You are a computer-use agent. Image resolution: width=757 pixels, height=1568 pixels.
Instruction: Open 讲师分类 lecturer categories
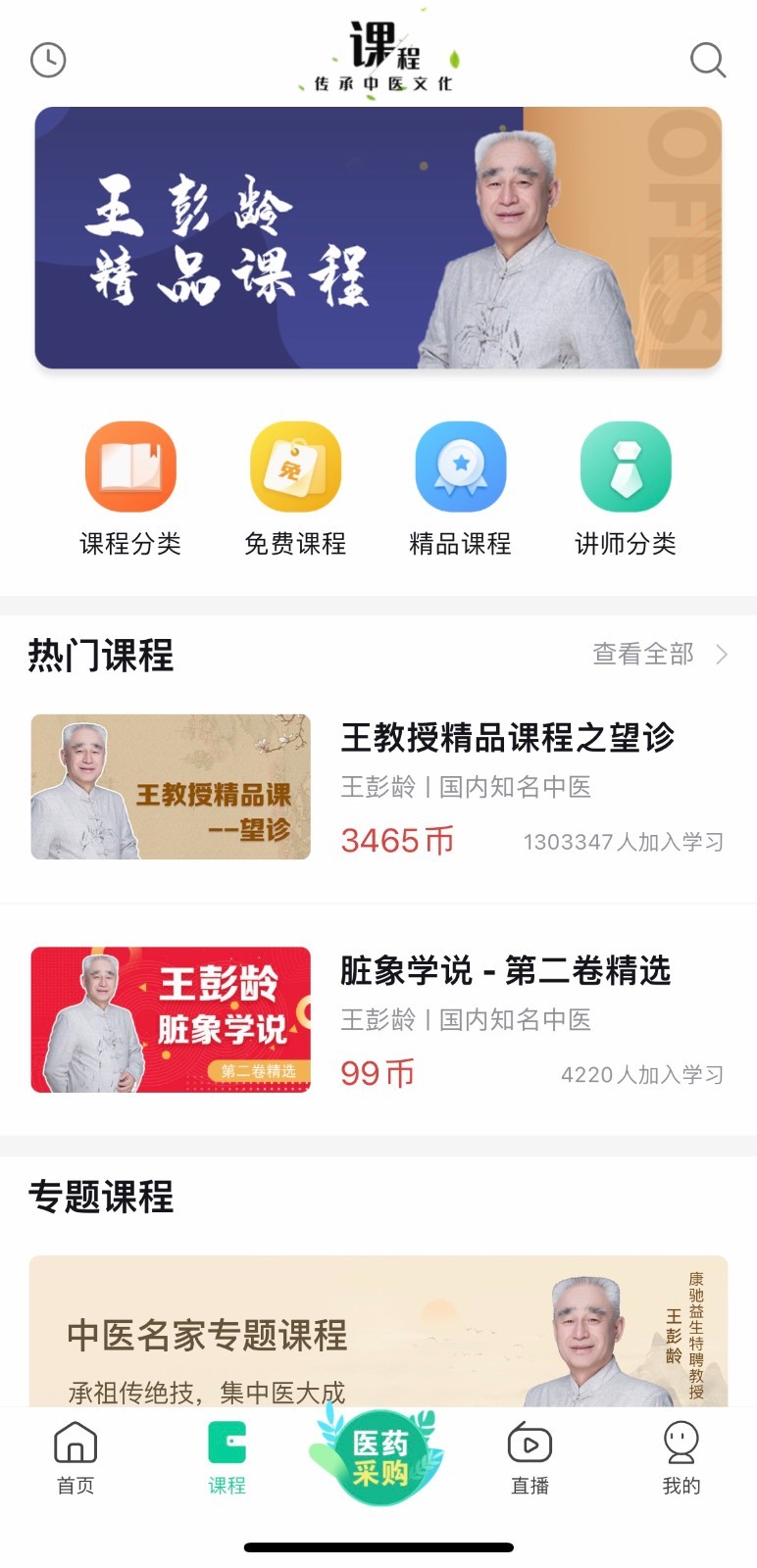[x=626, y=488]
